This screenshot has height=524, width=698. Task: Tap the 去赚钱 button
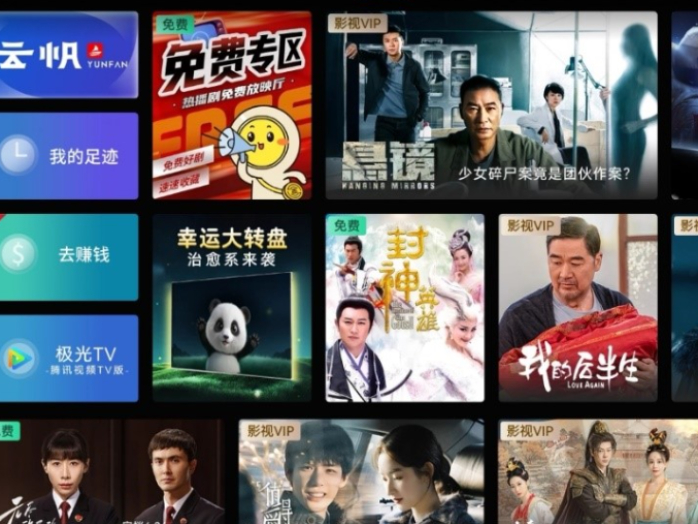tap(68, 257)
